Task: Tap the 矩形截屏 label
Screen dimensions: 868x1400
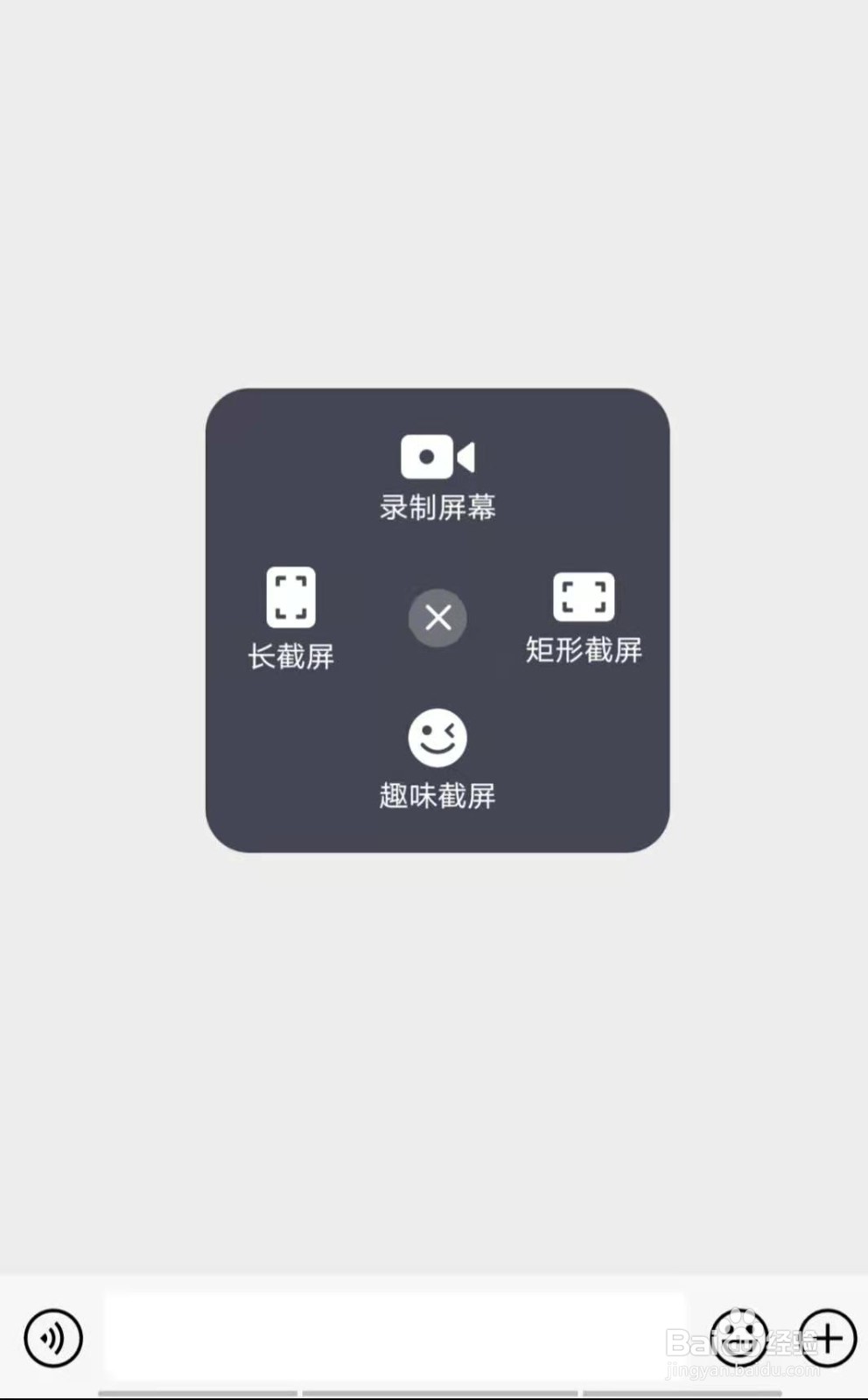Action: tap(584, 651)
